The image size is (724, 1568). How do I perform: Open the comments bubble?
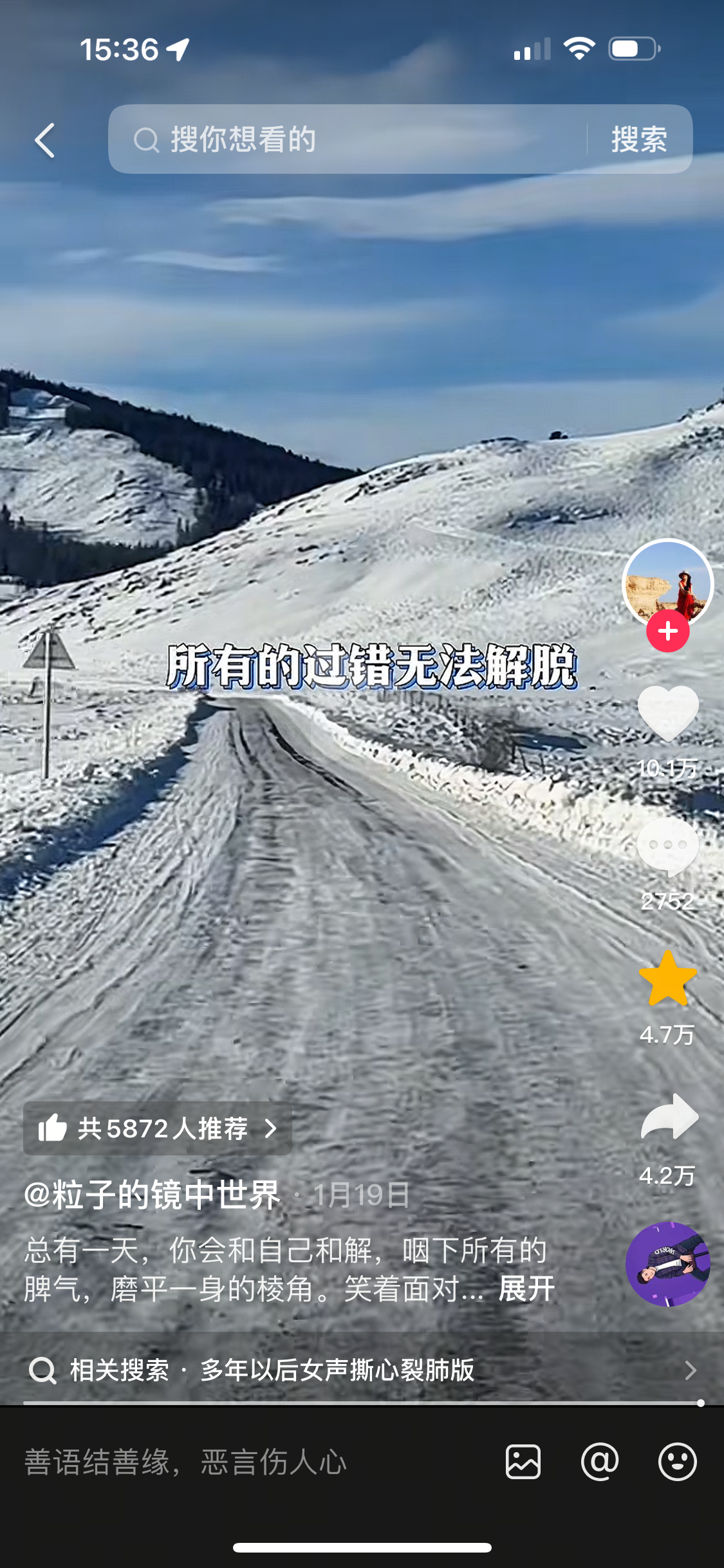click(667, 847)
